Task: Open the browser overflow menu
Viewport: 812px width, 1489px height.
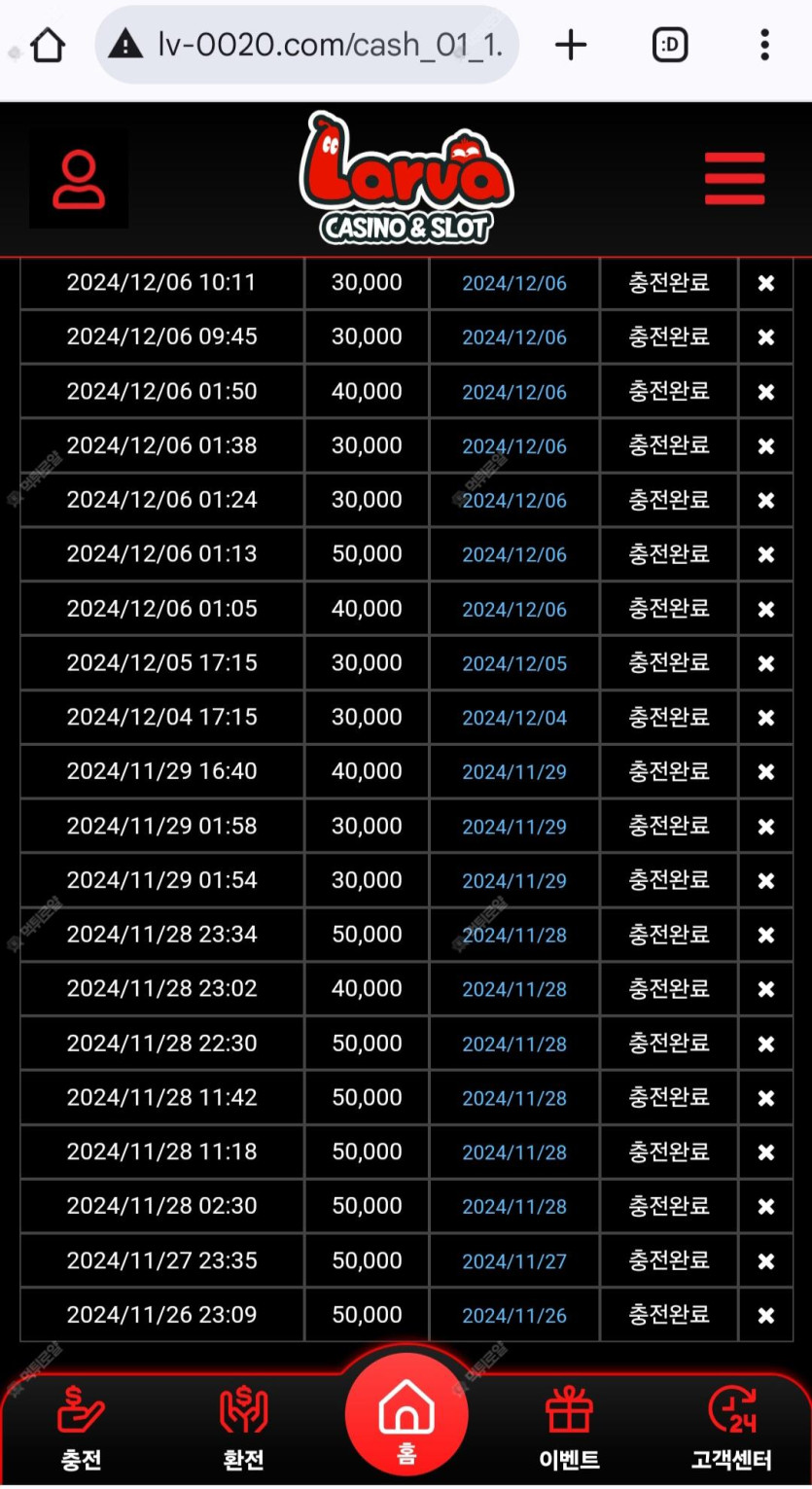Action: pos(765,45)
